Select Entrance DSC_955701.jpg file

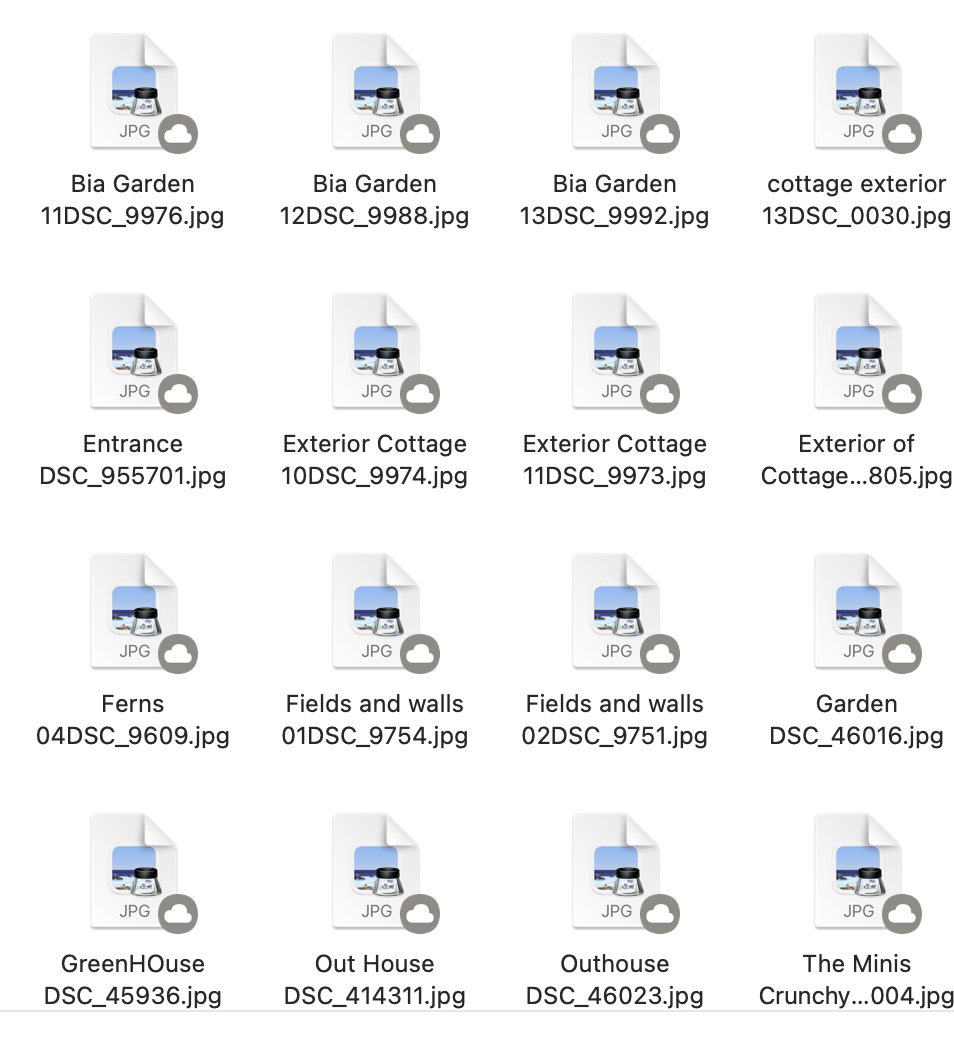click(133, 352)
